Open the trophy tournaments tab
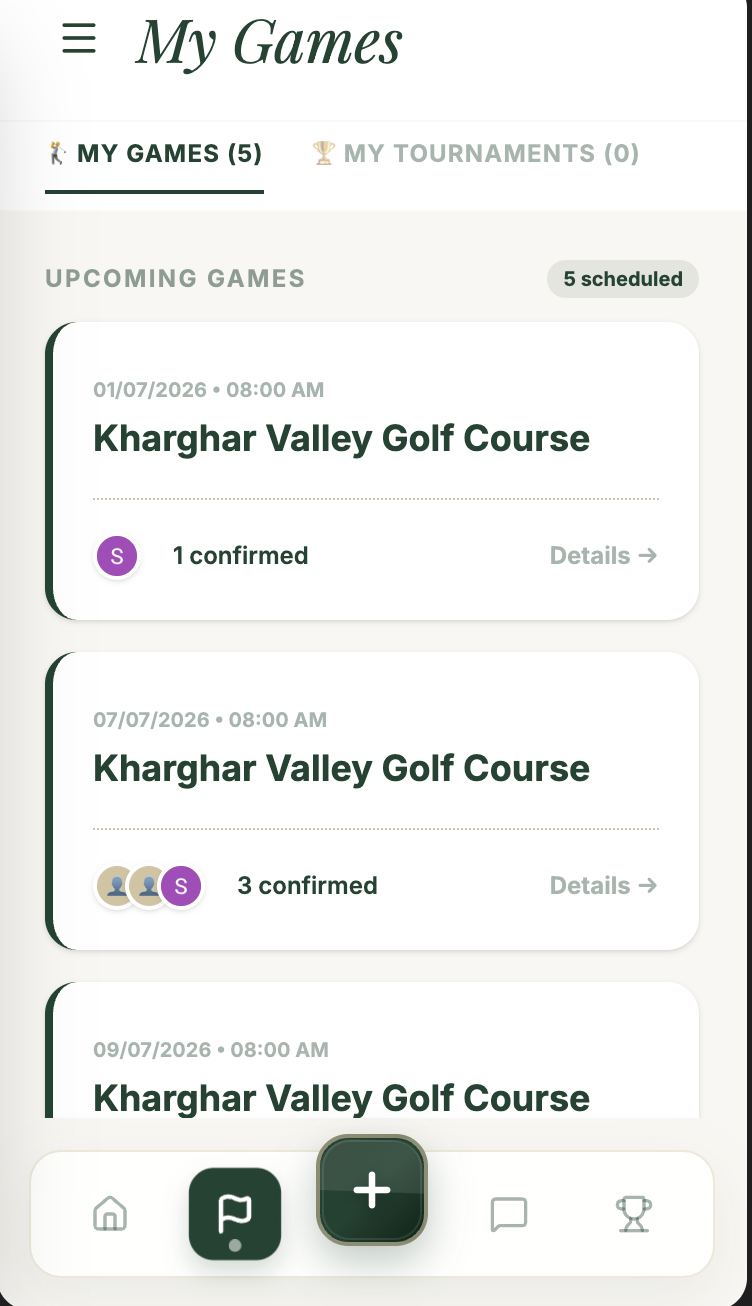 (633, 1214)
